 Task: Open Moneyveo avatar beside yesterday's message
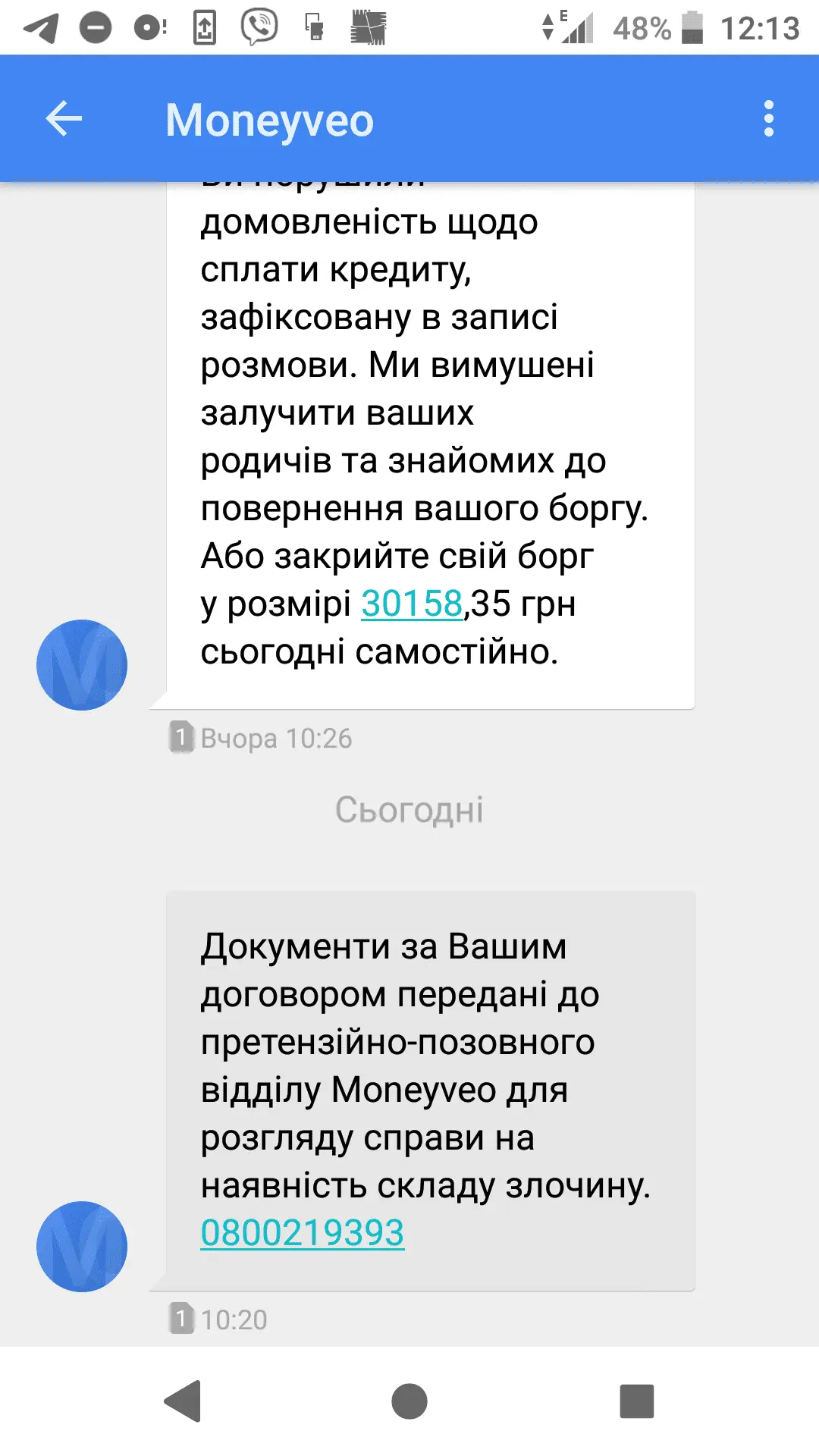82,665
